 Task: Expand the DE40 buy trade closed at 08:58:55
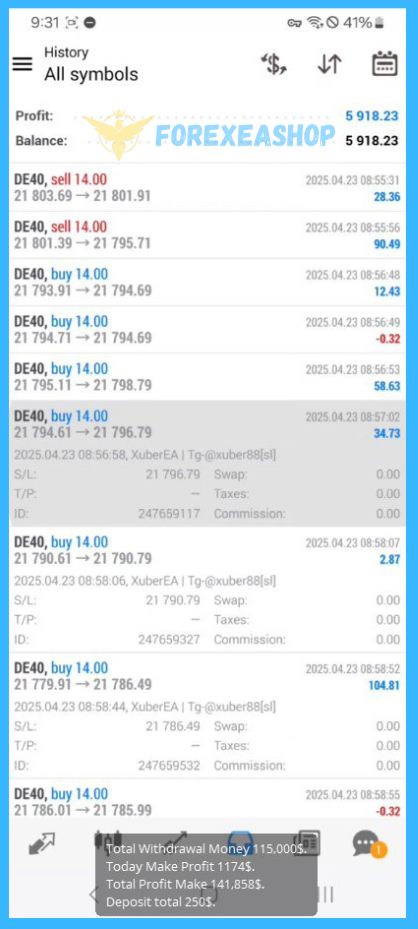(x=207, y=802)
